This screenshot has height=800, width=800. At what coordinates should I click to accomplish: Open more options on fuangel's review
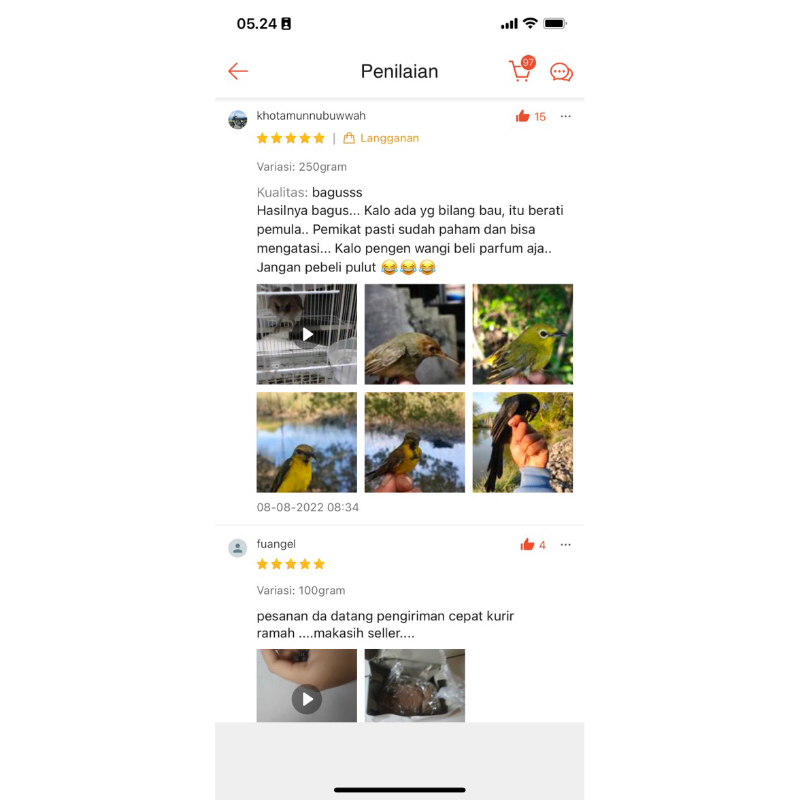tap(566, 545)
